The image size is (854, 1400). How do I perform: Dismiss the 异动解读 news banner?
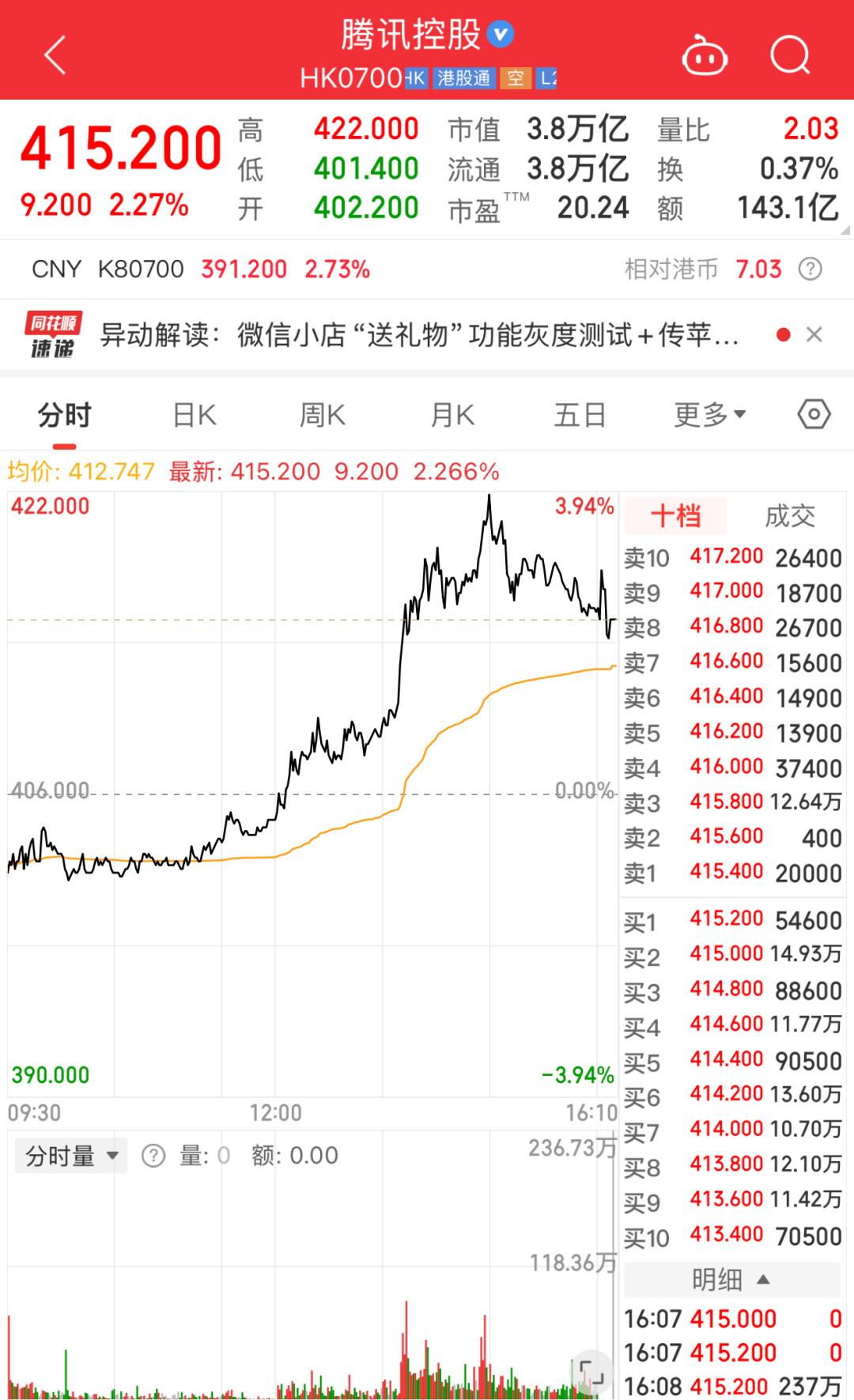(x=814, y=335)
